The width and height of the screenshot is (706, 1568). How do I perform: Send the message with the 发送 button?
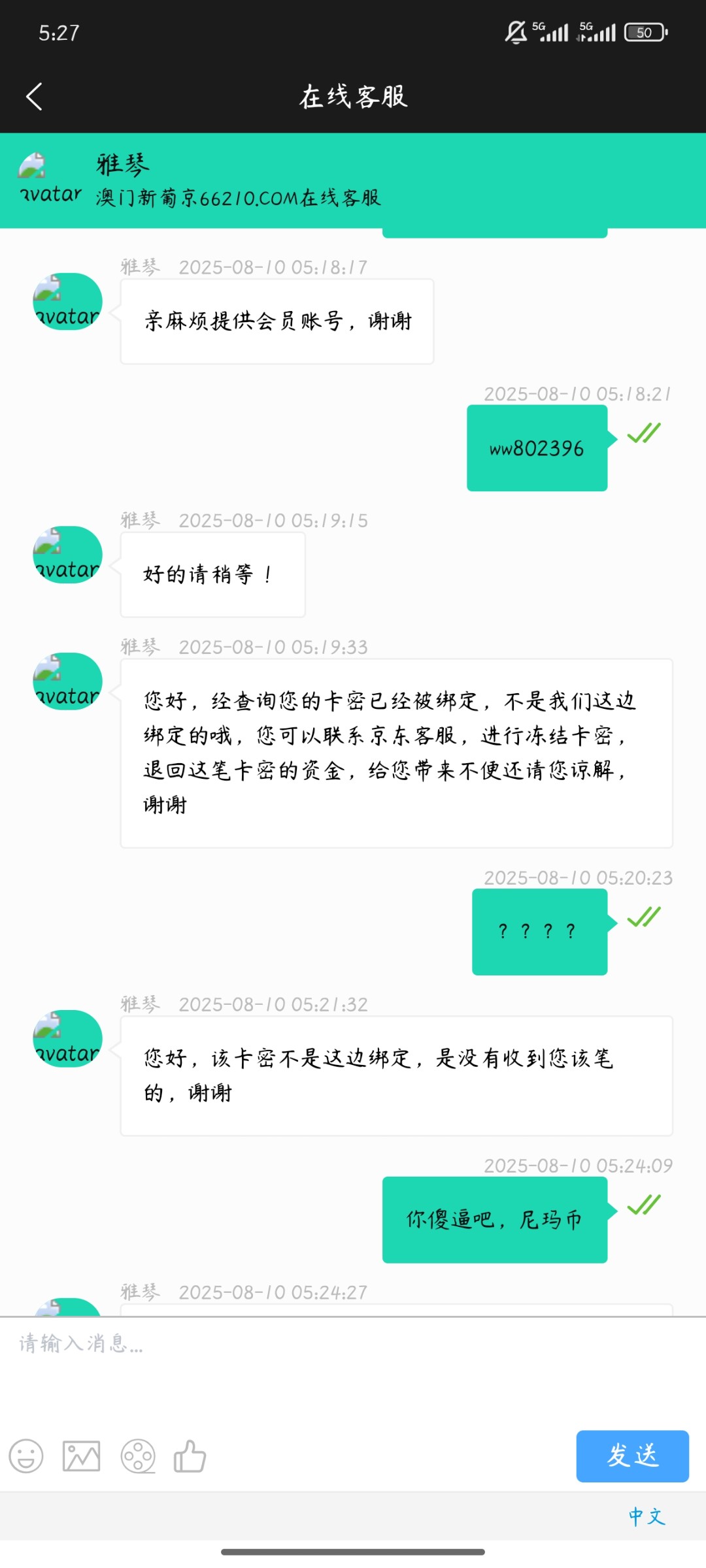[632, 1456]
